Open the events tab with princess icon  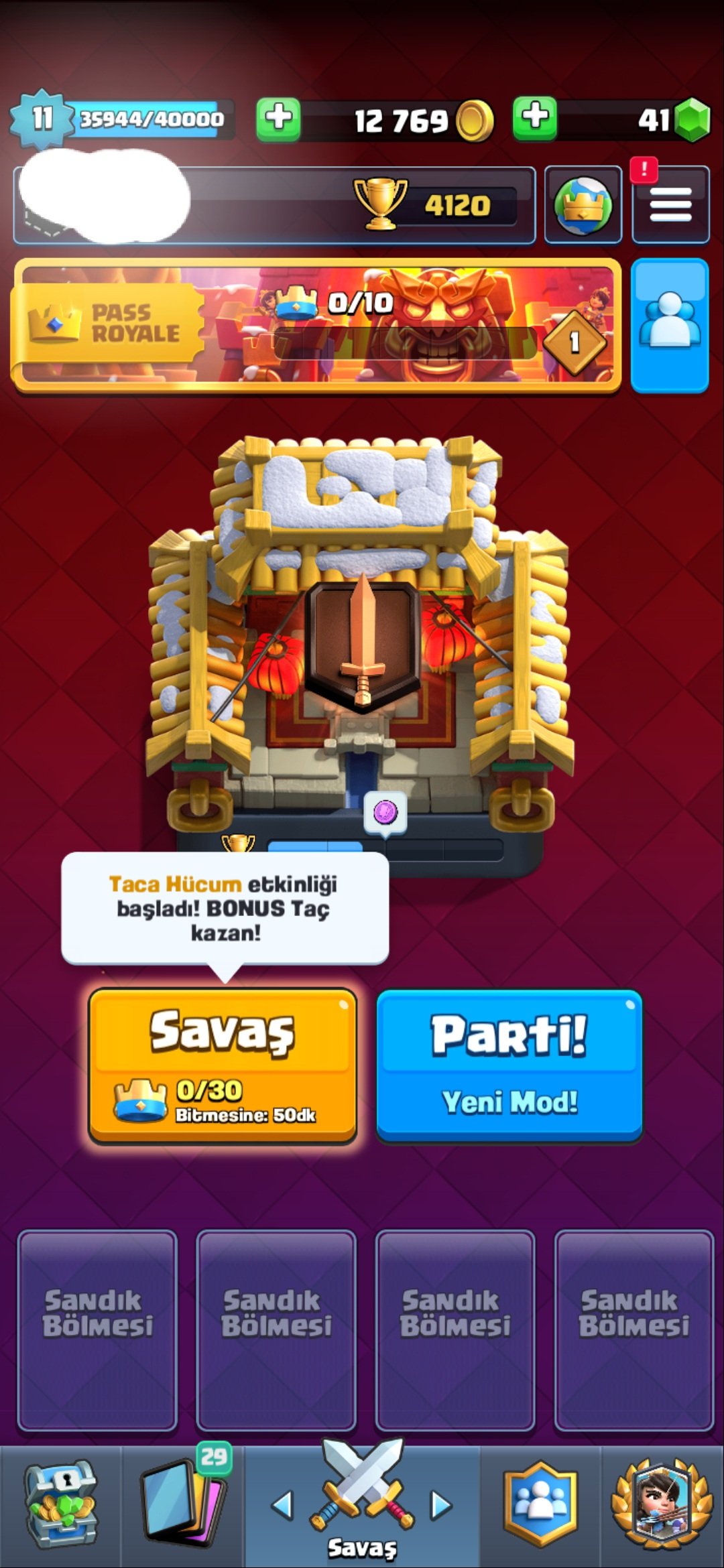662,1504
